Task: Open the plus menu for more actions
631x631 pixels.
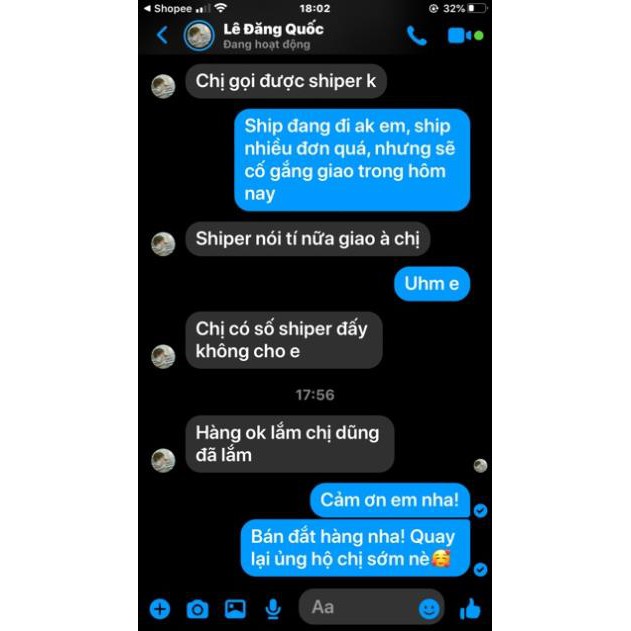Action: pyautogui.click(x=160, y=608)
